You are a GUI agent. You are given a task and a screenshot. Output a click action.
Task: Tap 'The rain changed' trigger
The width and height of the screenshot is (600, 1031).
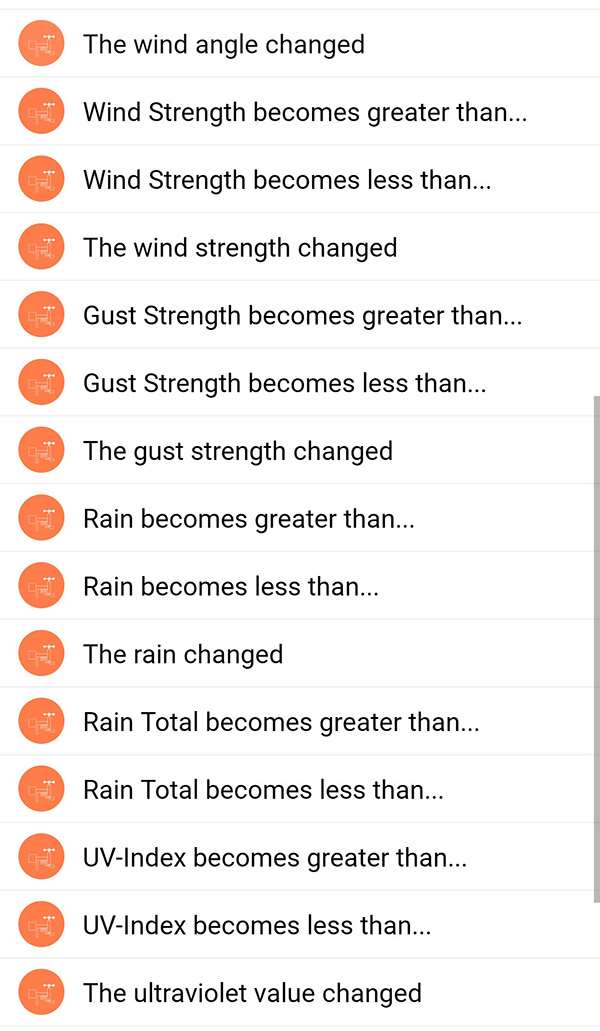tap(183, 654)
